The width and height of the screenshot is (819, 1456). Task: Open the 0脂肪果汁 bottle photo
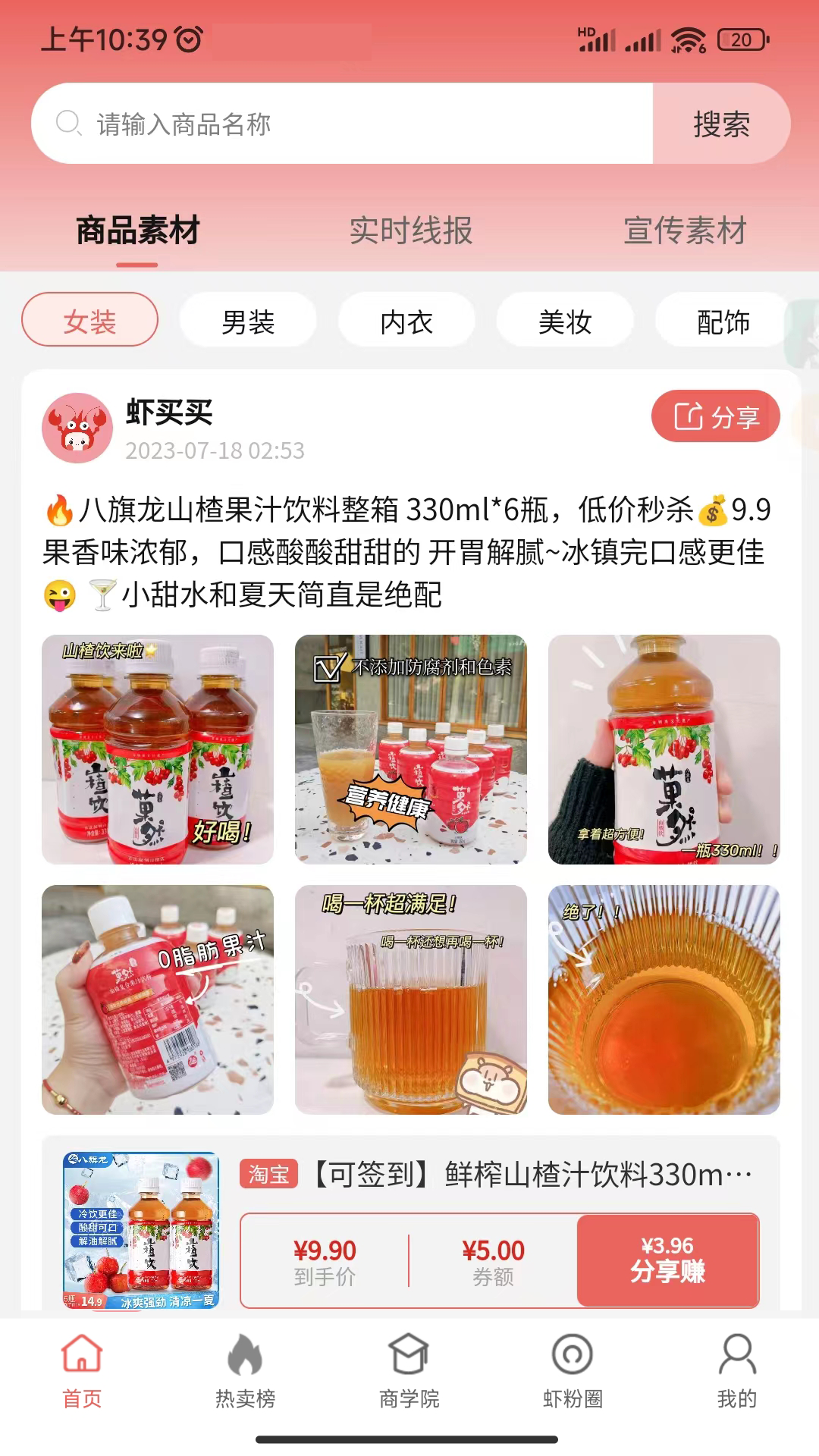pos(158,999)
